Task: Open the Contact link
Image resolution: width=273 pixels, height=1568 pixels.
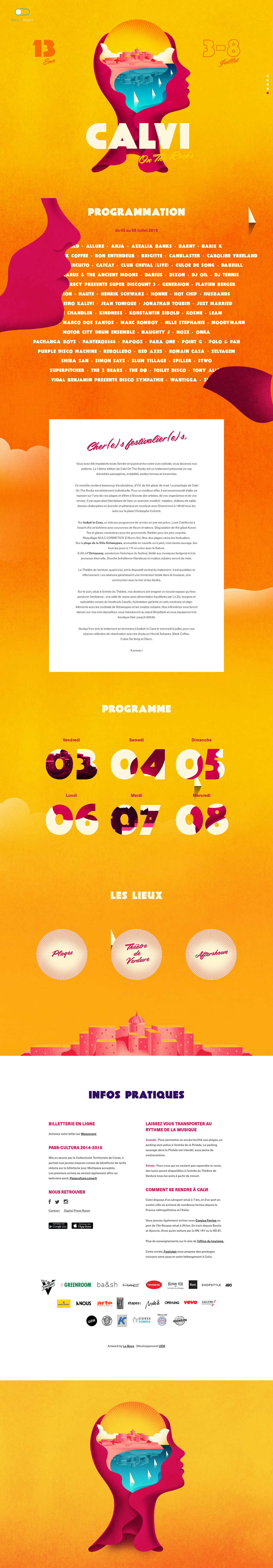Action: coord(54,1211)
